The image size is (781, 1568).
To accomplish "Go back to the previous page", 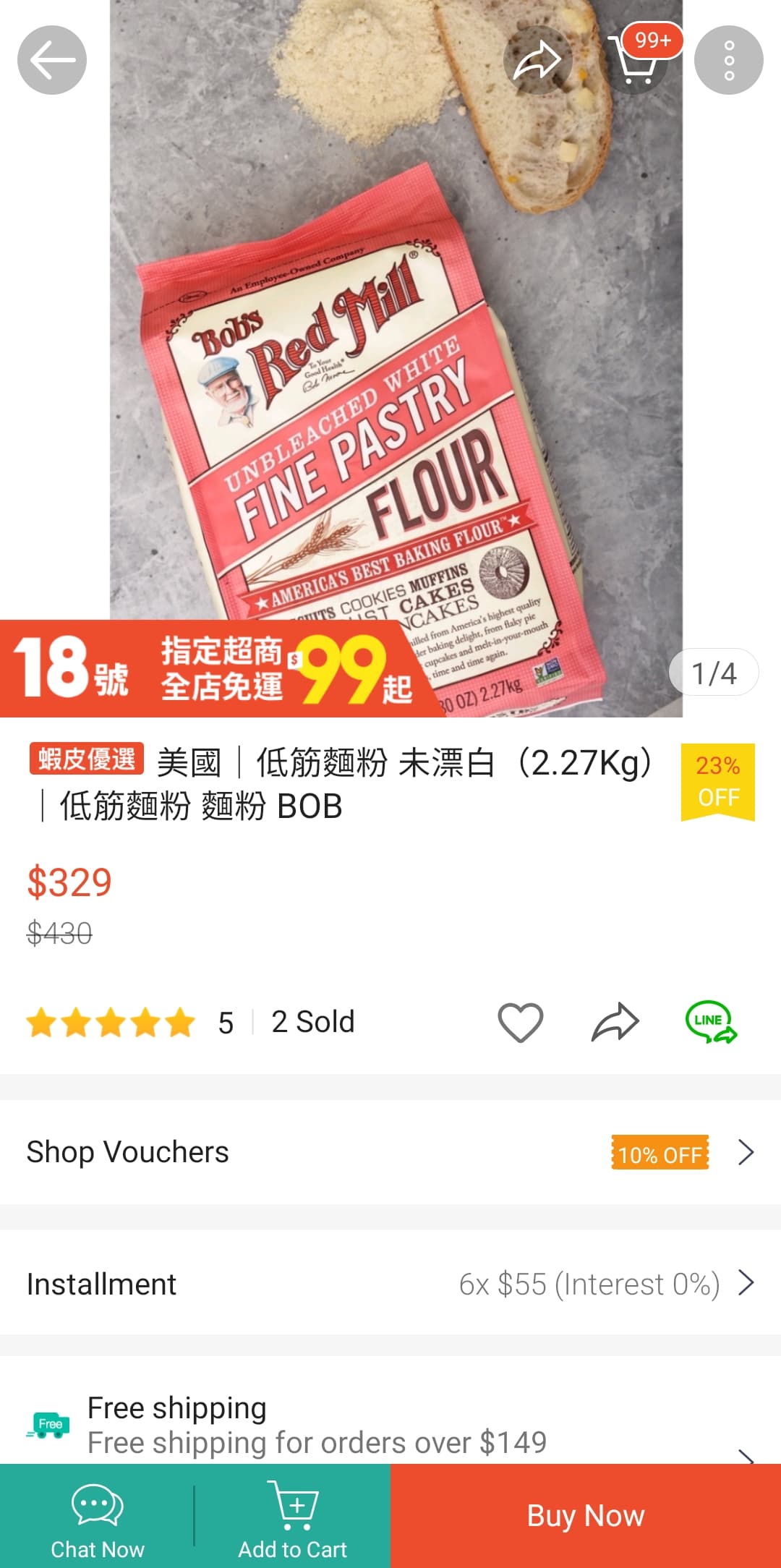I will click(52, 60).
